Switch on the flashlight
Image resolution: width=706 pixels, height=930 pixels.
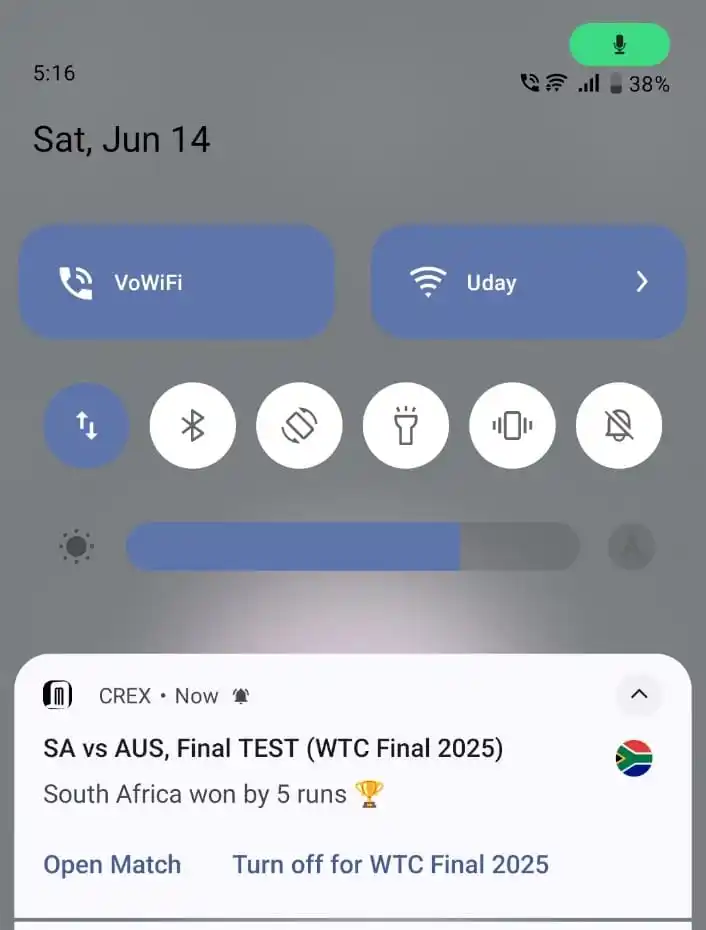tap(405, 426)
